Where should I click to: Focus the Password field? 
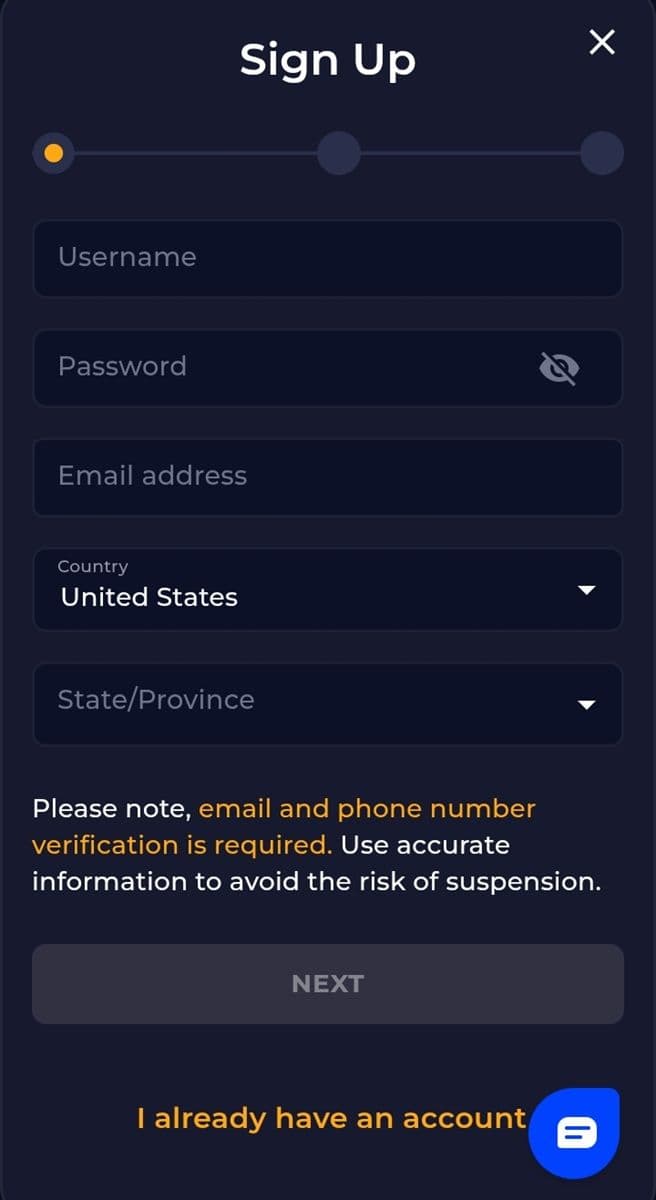click(x=280, y=367)
